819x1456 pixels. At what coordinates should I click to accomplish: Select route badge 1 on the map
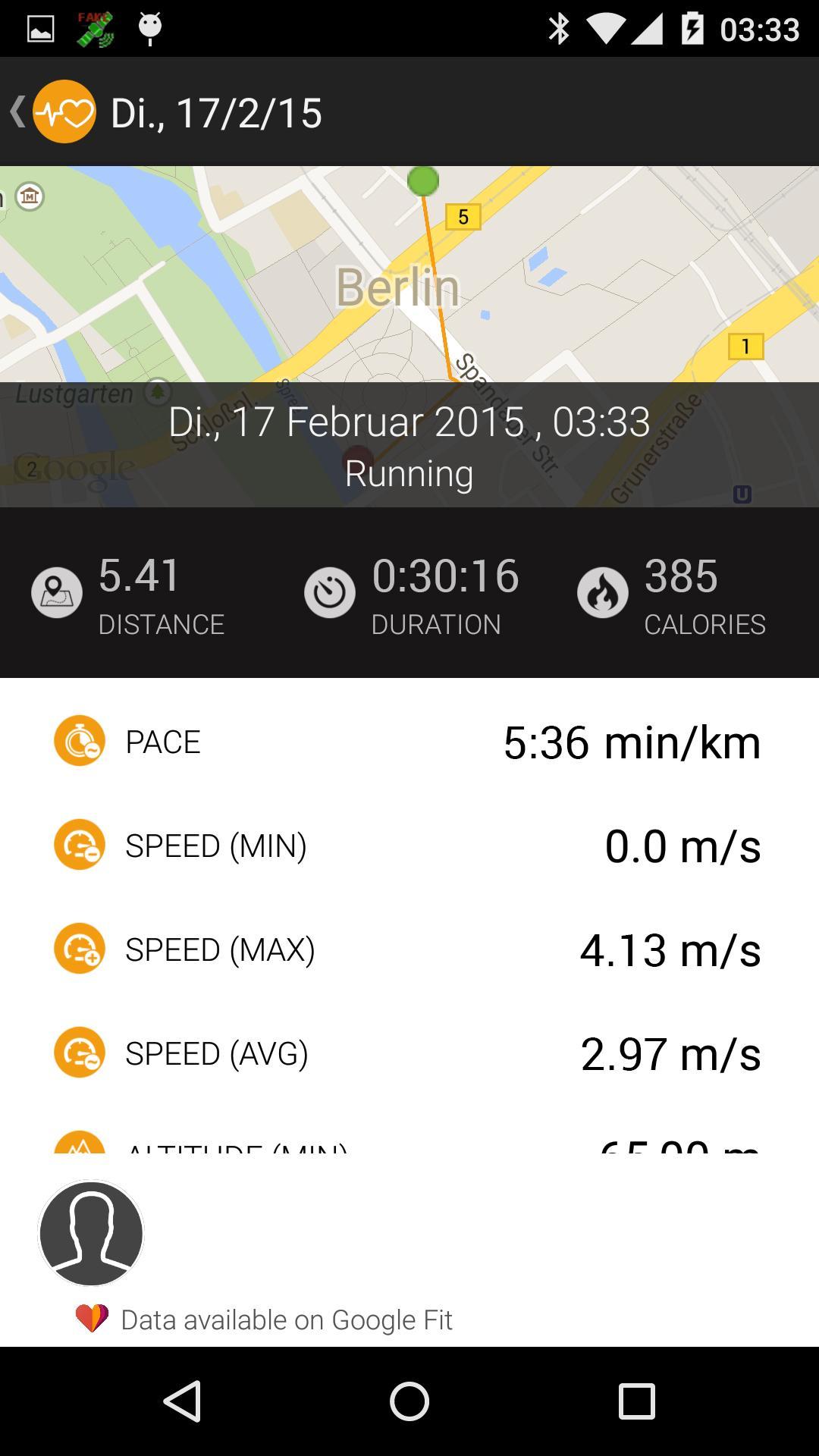(x=747, y=346)
